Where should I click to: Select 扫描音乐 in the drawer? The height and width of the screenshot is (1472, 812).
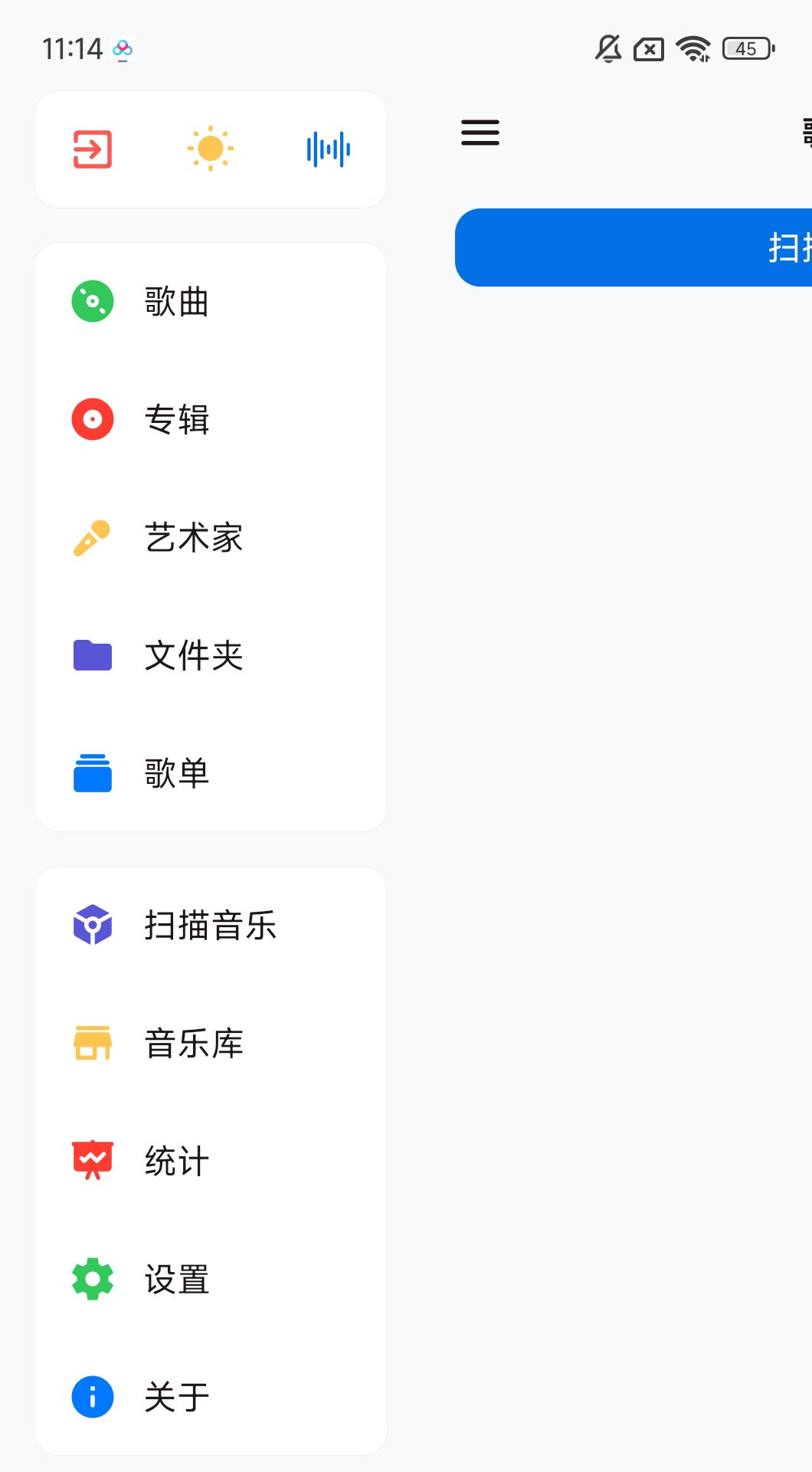point(211,926)
